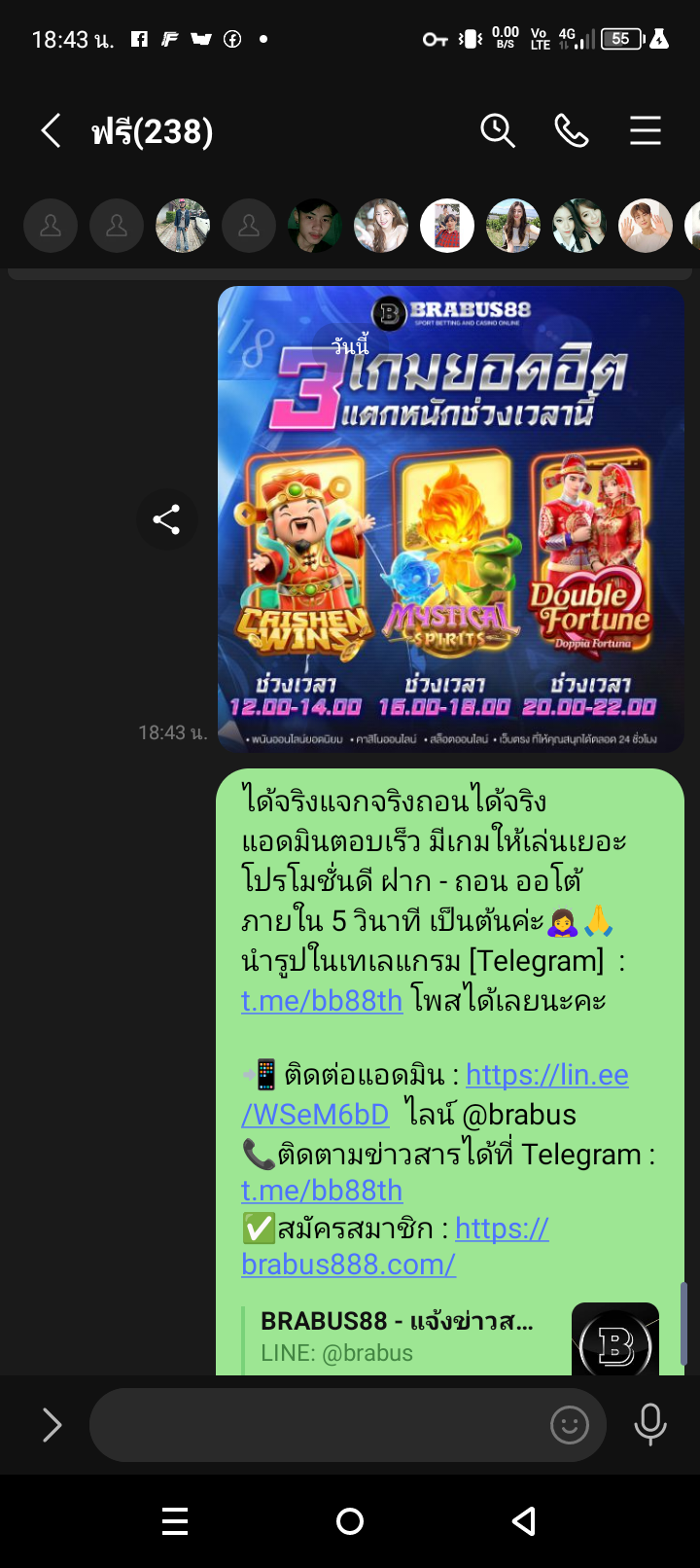Open the emoji sticker picker
The height and width of the screenshot is (1568, 700).
tap(570, 1425)
